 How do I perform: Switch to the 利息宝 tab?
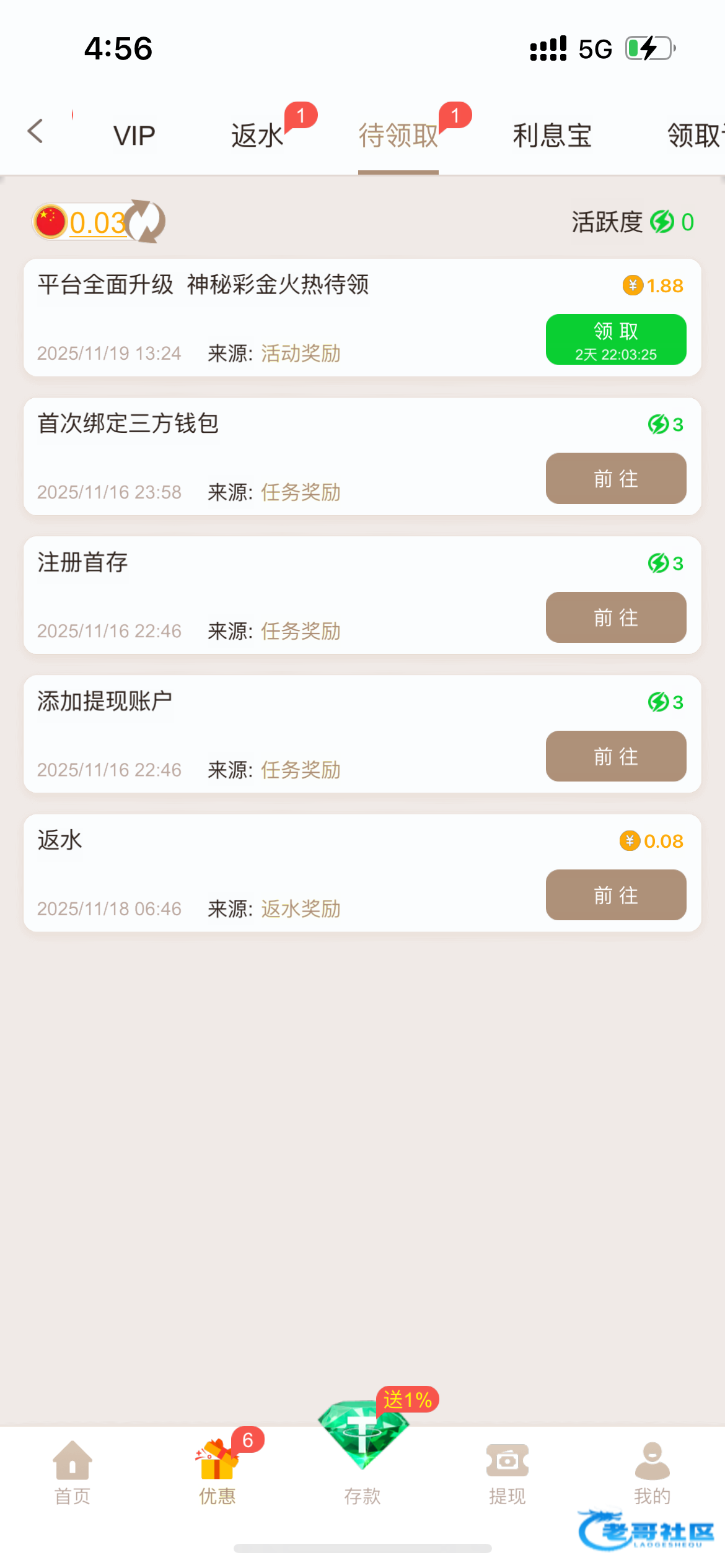[x=552, y=136]
